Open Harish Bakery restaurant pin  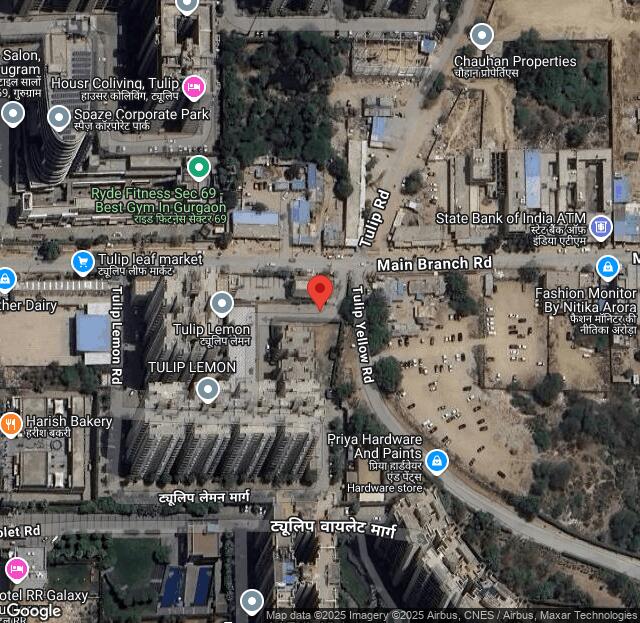point(11,424)
